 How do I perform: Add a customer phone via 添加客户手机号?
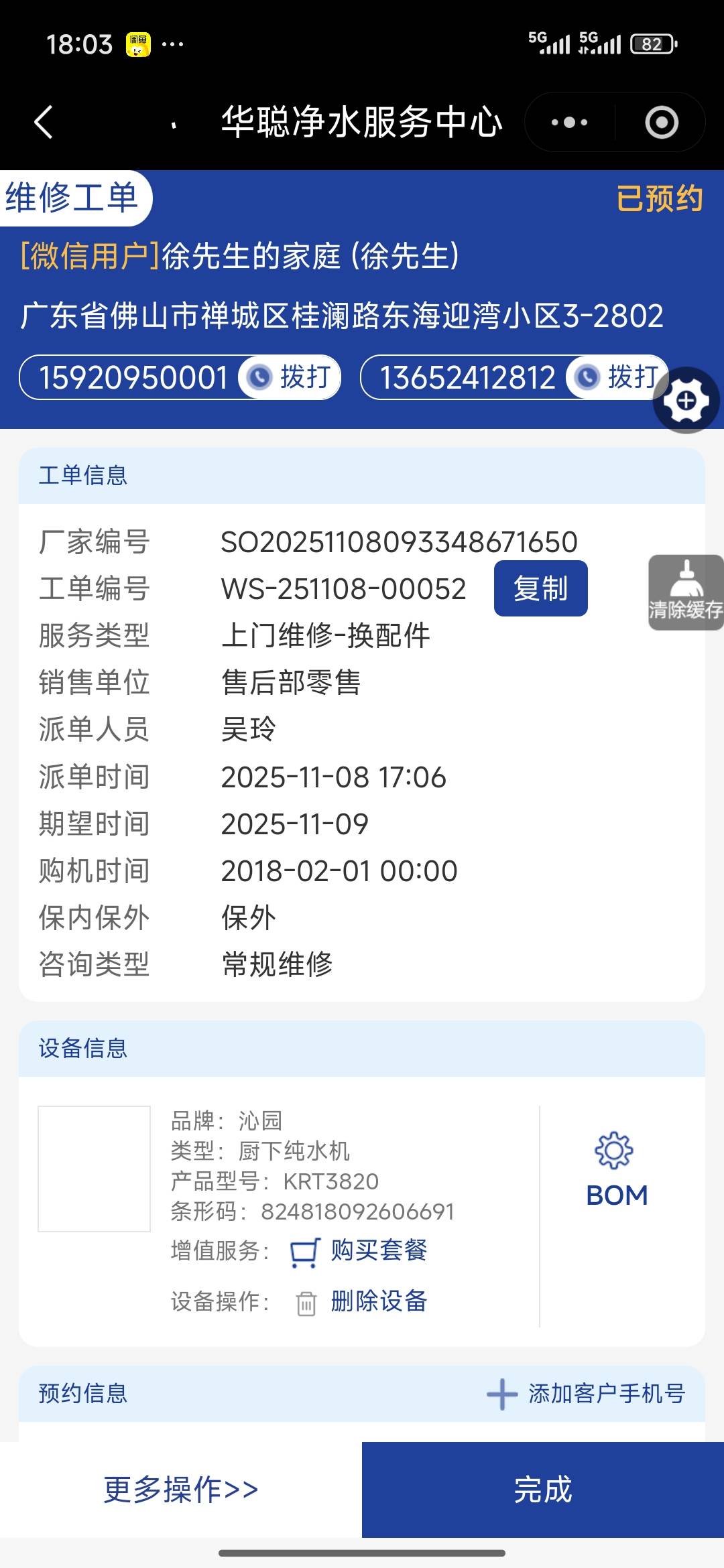click(x=587, y=1394)
